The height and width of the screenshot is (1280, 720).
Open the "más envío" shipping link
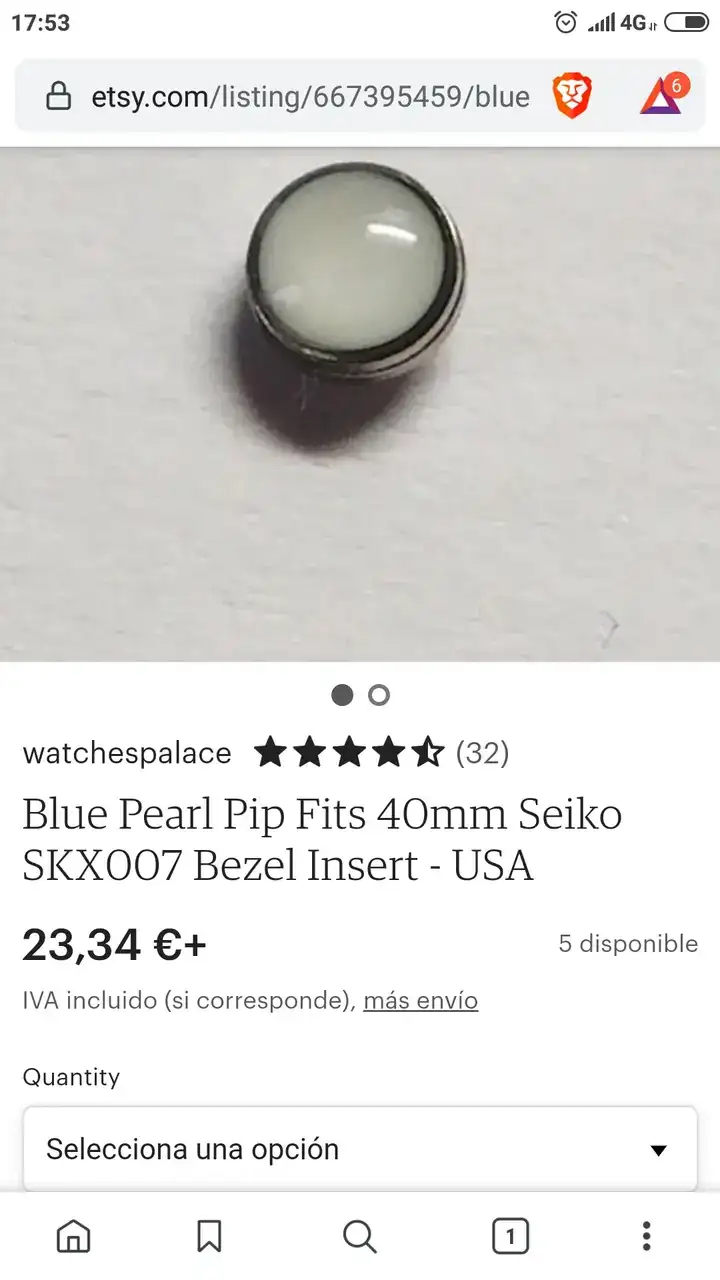coord(420,1001)
